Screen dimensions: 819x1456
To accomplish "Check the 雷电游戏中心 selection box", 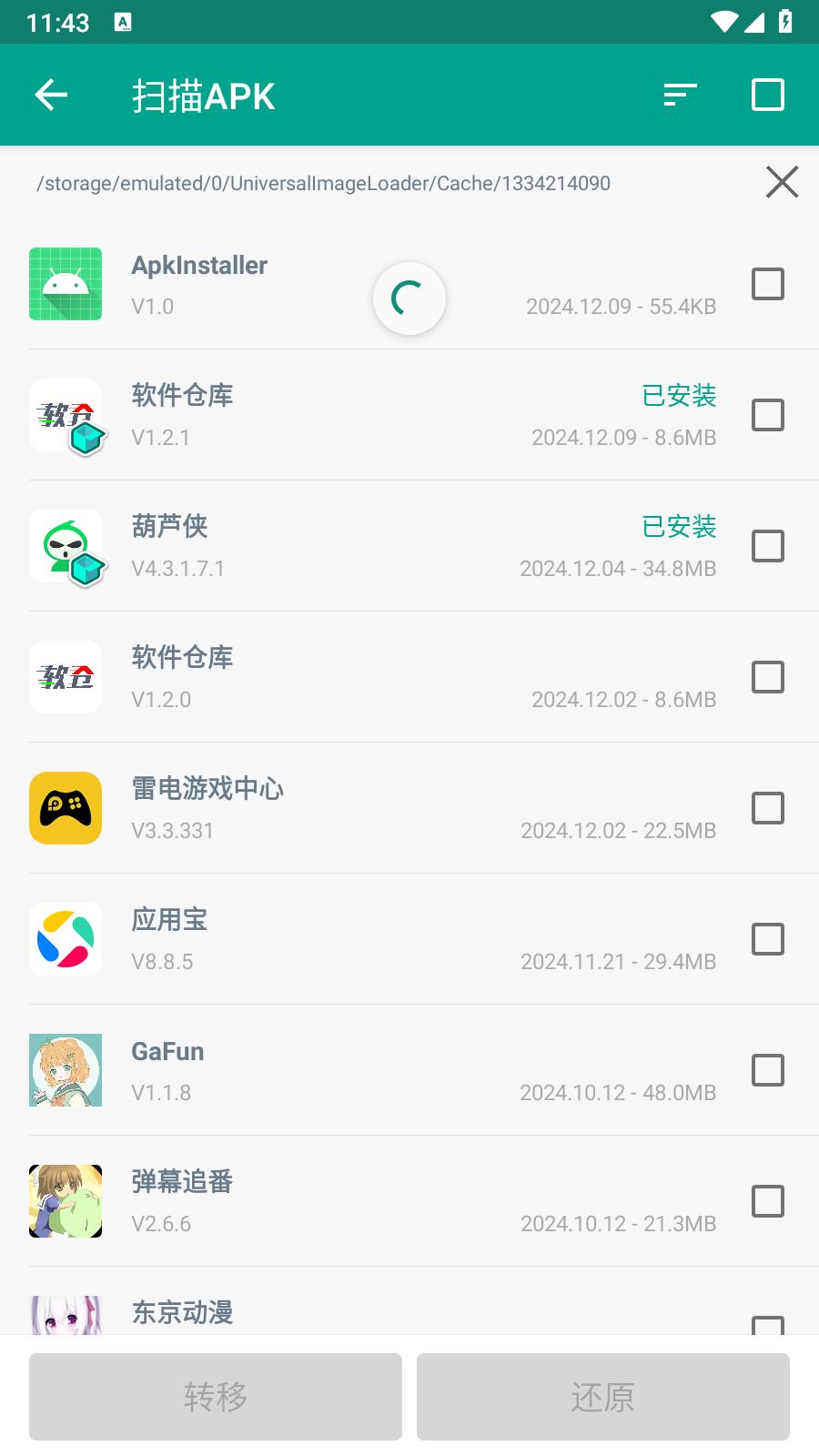I will coord(767,808).
